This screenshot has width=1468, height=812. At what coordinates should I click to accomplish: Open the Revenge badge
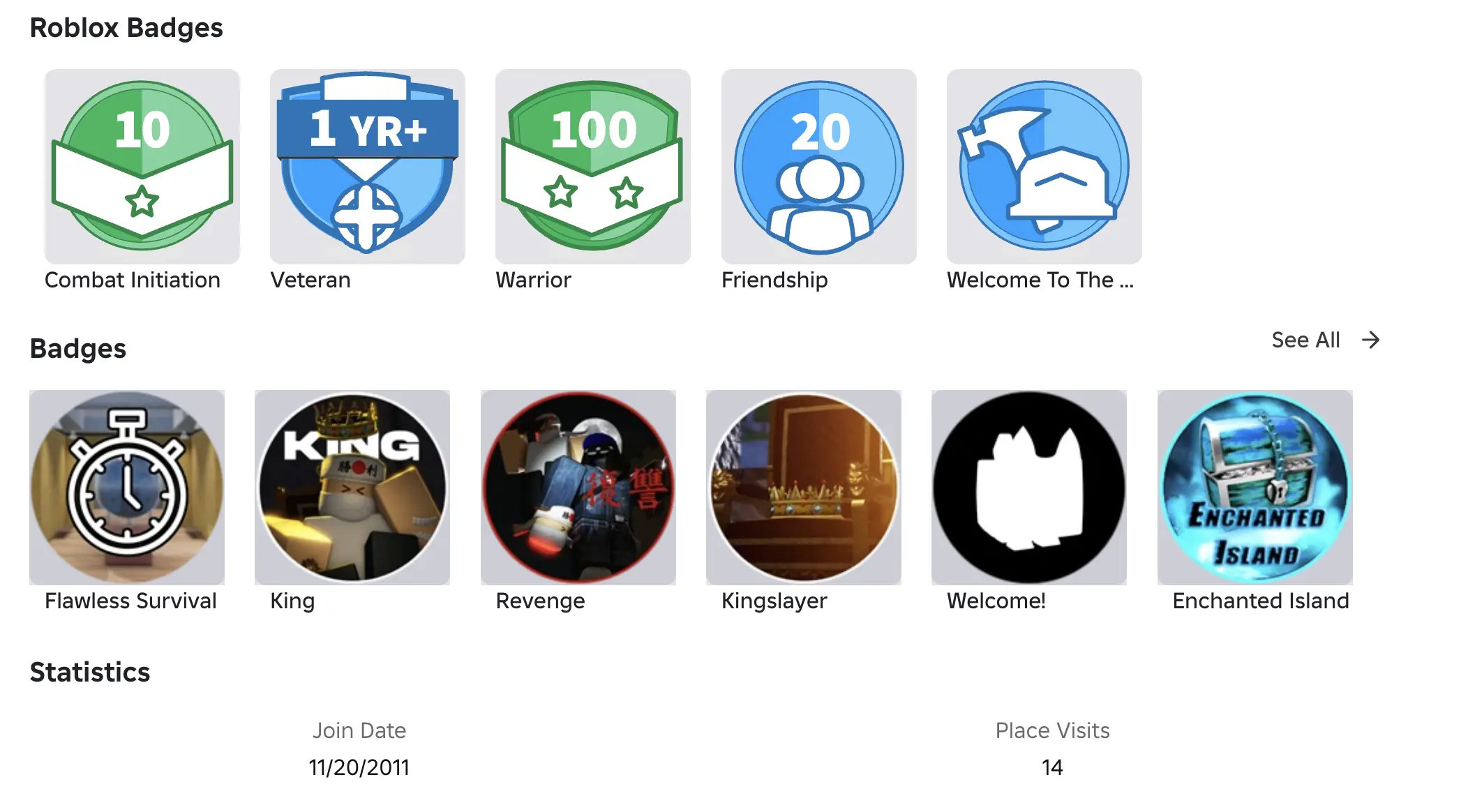pos(578,487)
